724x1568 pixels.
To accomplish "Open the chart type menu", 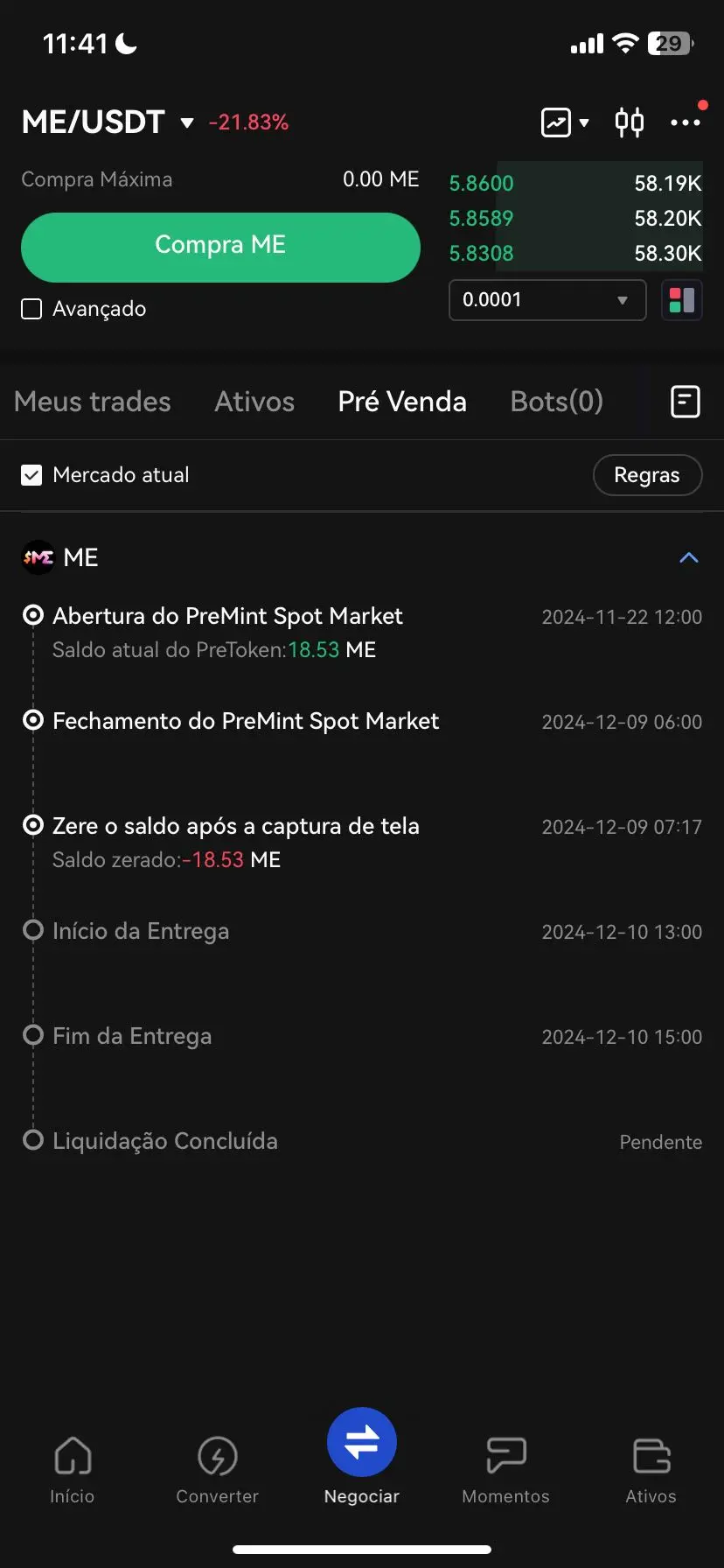I will point(565,122).
